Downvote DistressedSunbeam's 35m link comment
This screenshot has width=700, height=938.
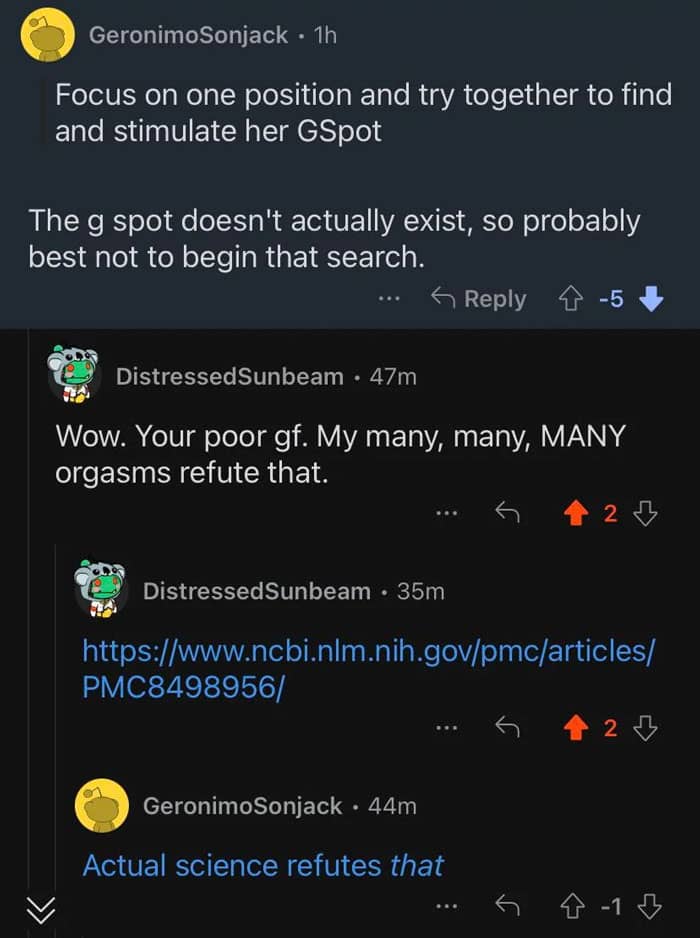pos(645,727)
